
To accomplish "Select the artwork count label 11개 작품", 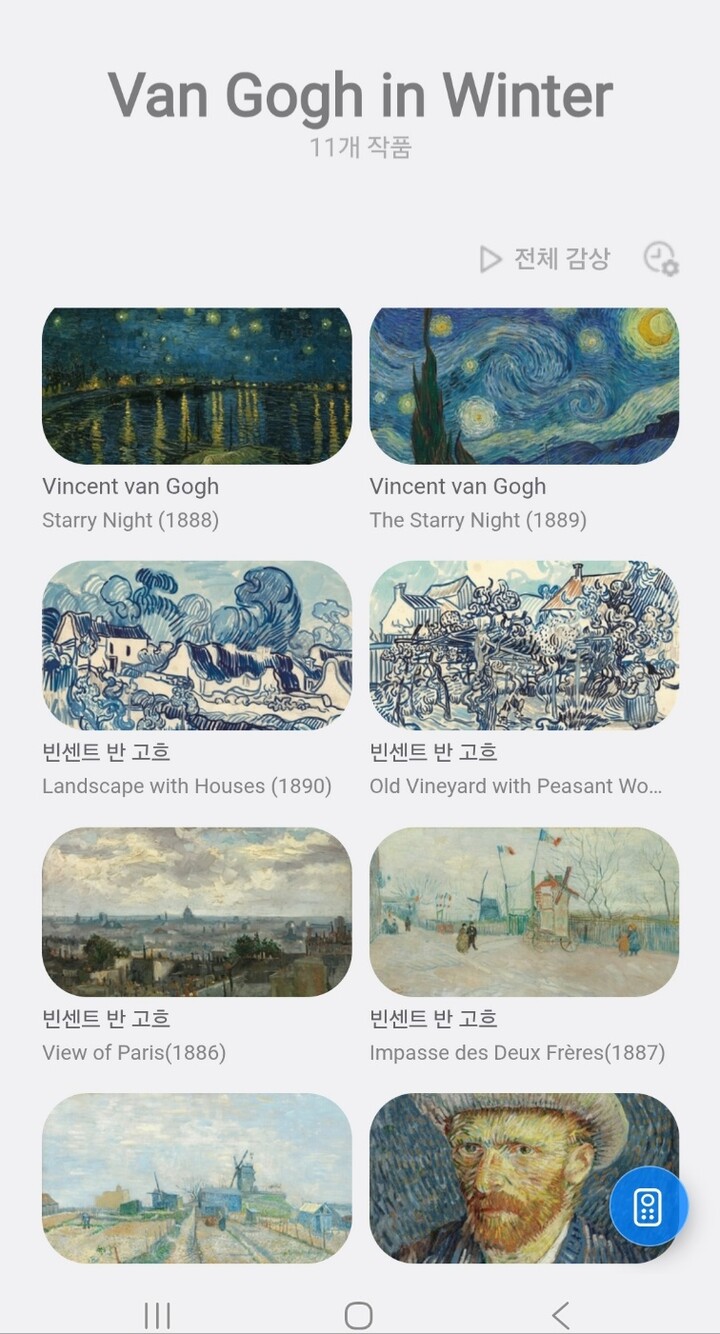I will pos(360,148).
